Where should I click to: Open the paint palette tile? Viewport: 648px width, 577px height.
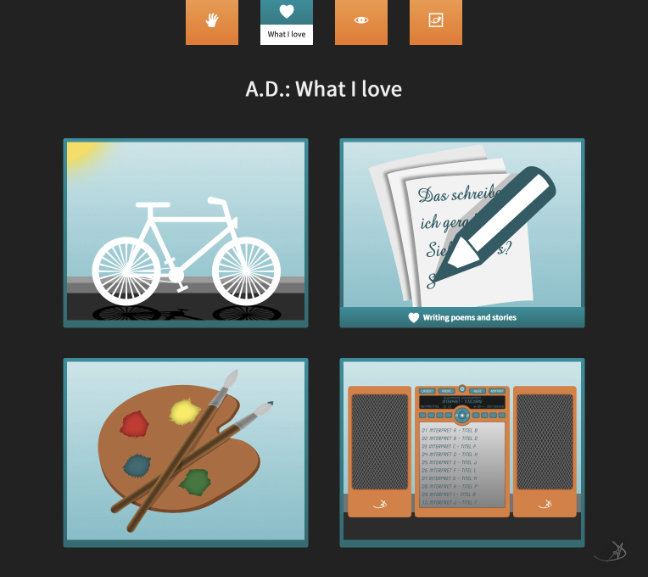pyautogui.click(x=186, y=452)
